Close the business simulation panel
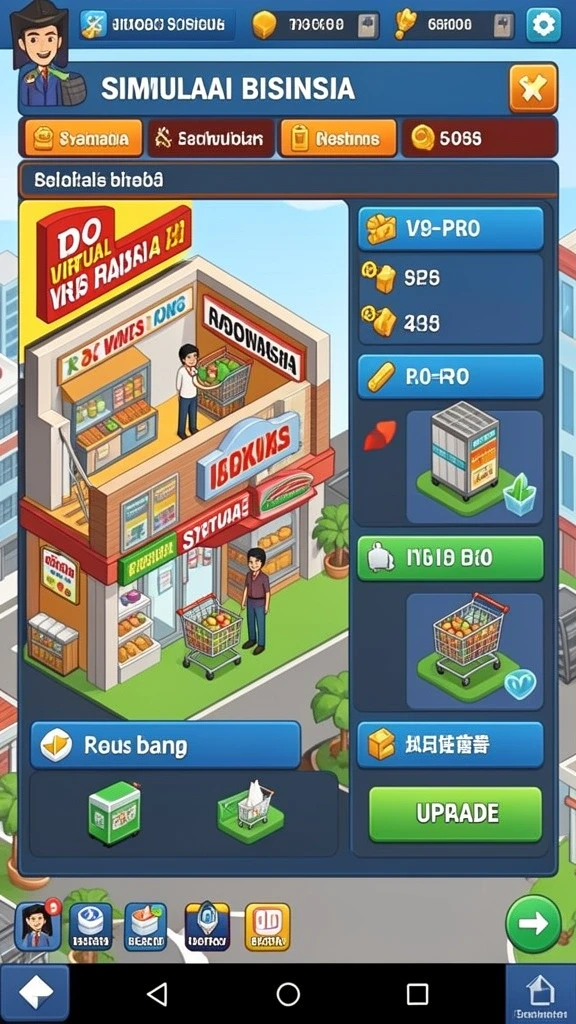 point(533,88)
